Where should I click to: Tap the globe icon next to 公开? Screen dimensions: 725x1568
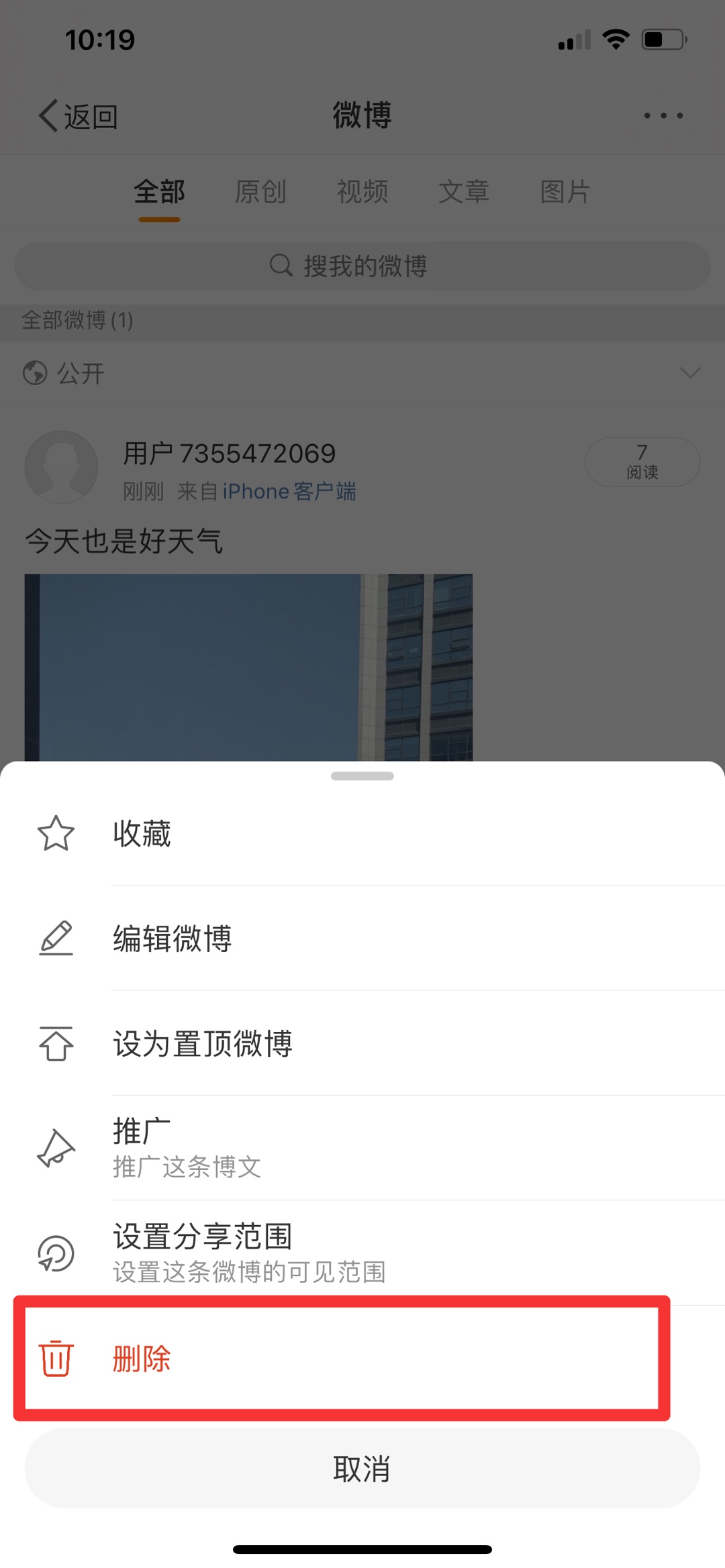tap(37, 373)
